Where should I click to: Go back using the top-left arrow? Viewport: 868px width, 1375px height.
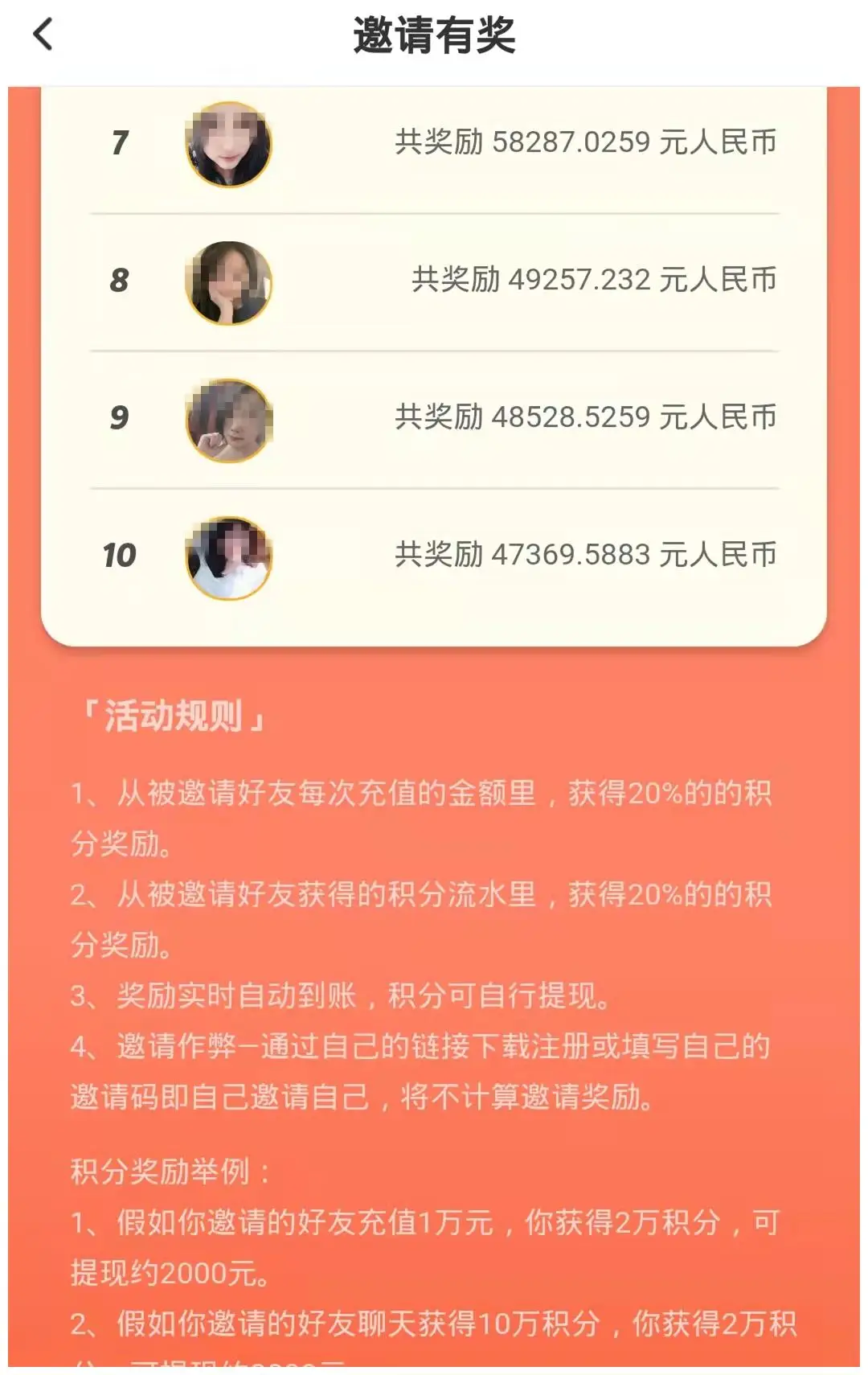tap(43, 35)
